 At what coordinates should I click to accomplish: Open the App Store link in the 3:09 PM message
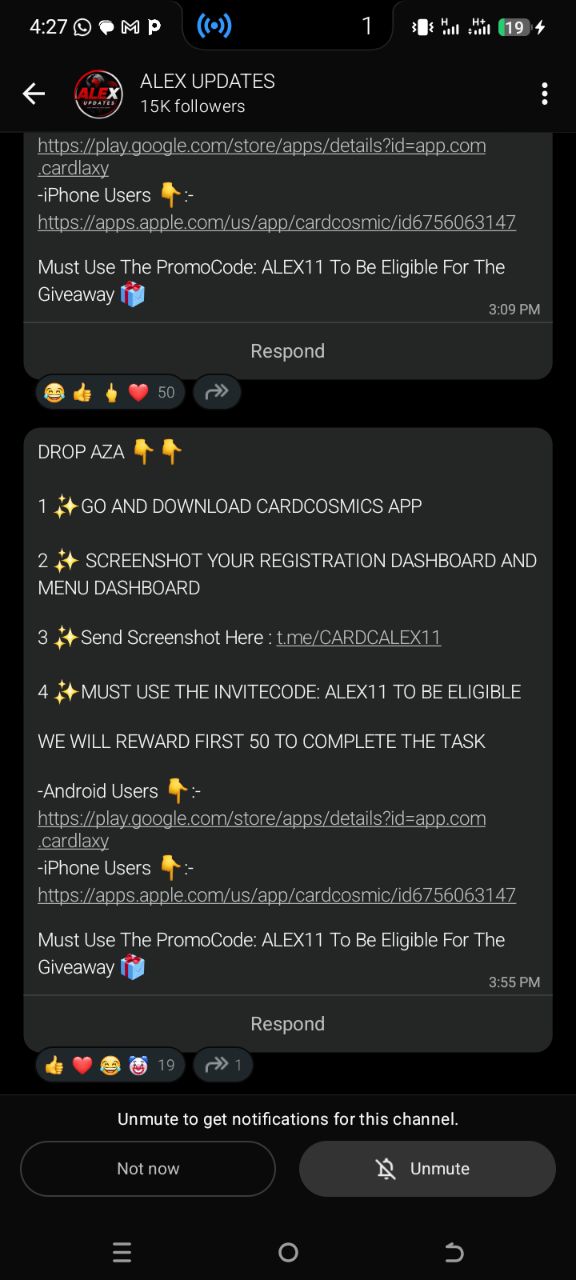tap(277, 222)
